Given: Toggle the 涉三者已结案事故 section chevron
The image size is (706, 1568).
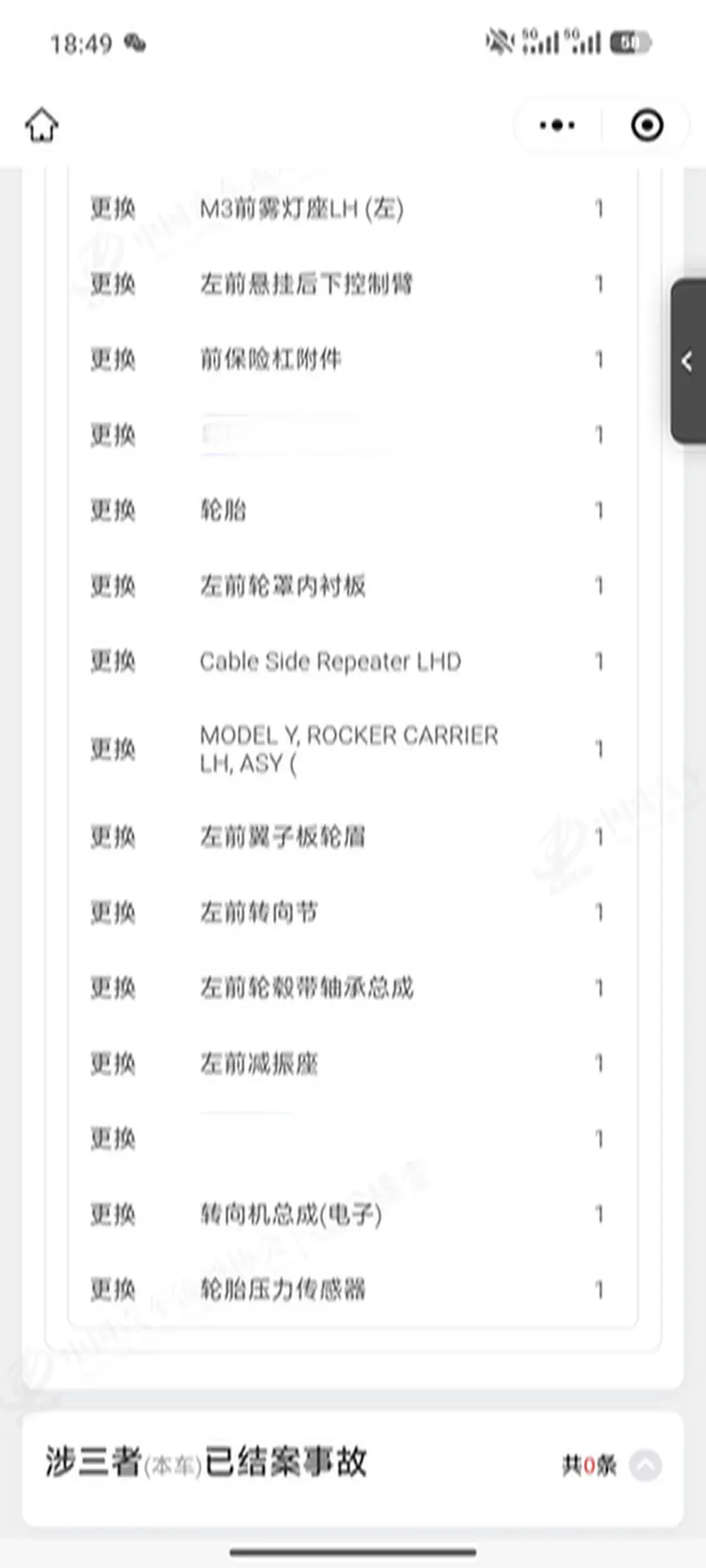Looking at the screenshot, I should [645, 1465].
